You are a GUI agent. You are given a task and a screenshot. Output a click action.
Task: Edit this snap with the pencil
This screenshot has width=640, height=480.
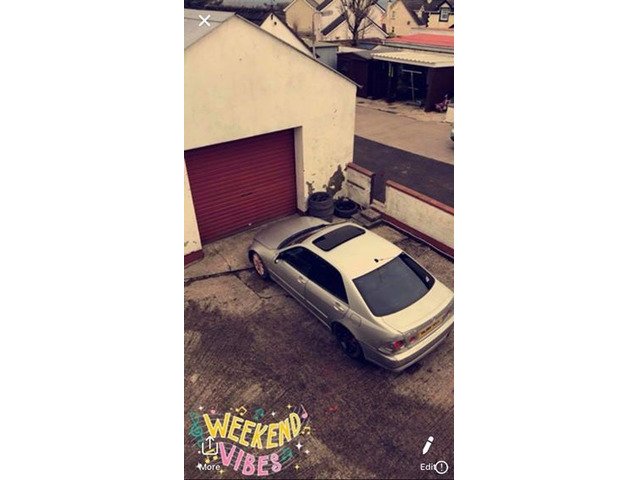[427, 446]
